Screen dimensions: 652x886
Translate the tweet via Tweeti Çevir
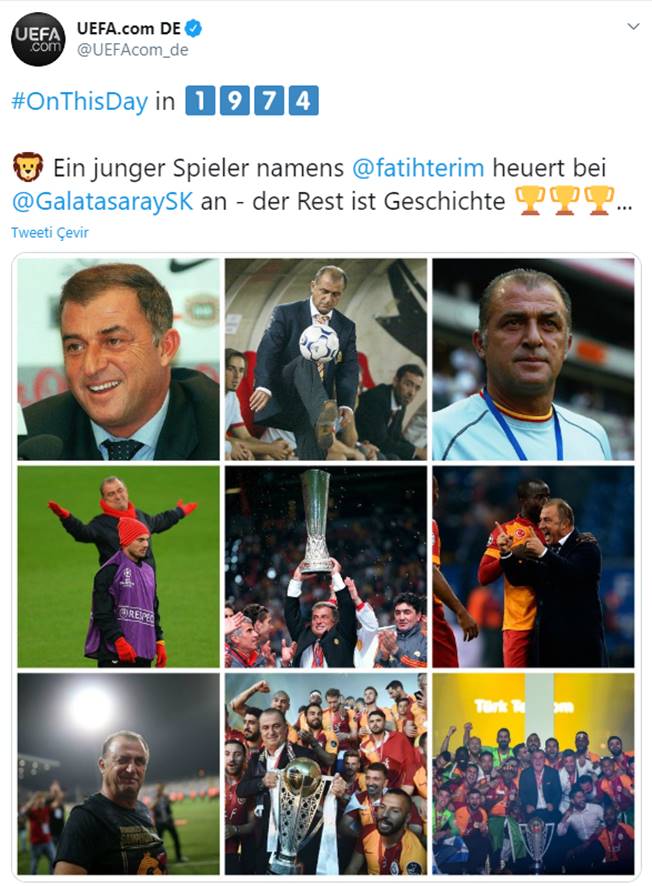click(50, 232)
